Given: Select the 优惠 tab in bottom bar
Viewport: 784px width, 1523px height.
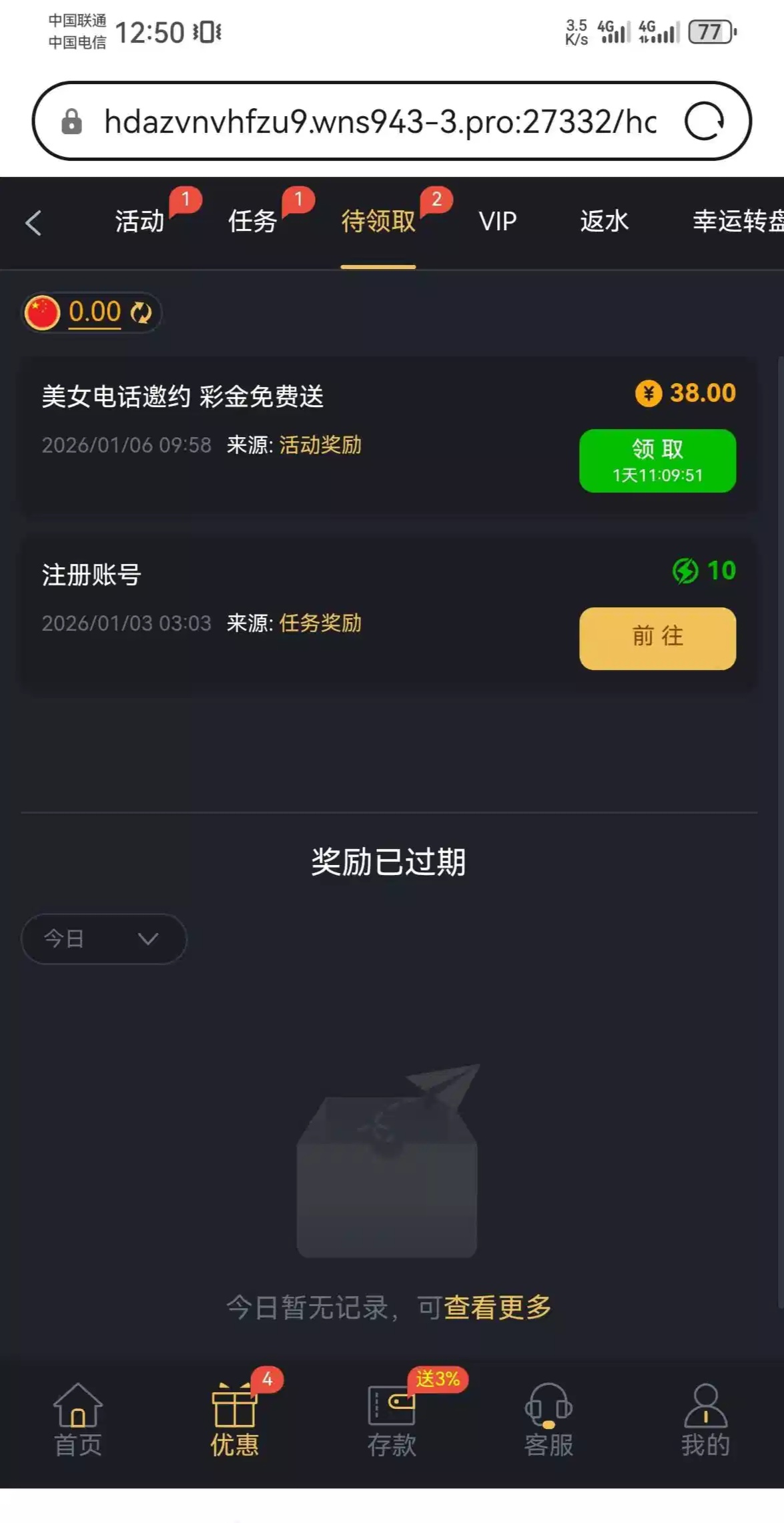Looking at the screenshot, I should [x=235, y=1419].
